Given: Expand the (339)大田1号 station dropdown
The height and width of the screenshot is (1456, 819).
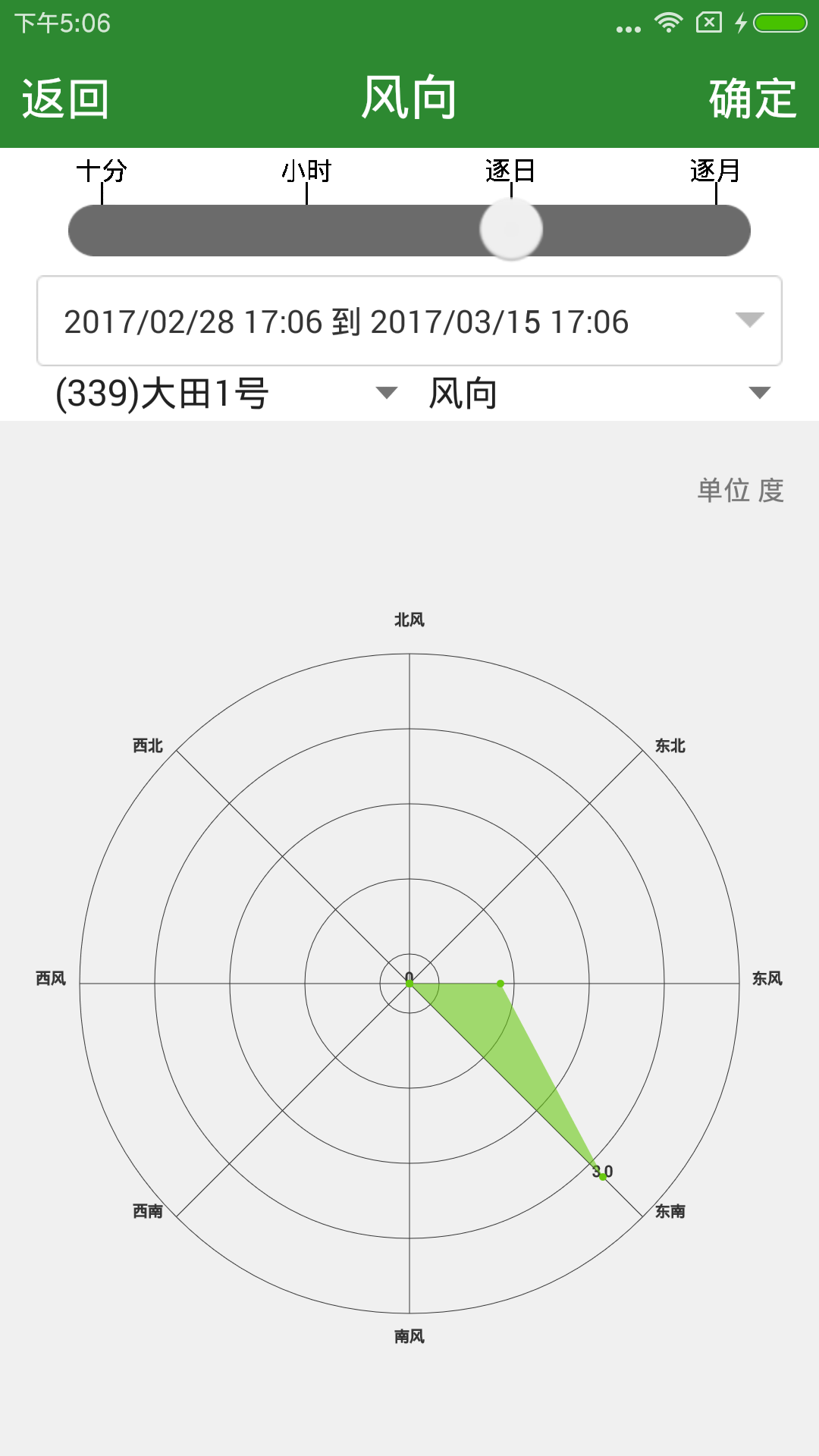Looking at the screenshot, I should coord(226,394).
